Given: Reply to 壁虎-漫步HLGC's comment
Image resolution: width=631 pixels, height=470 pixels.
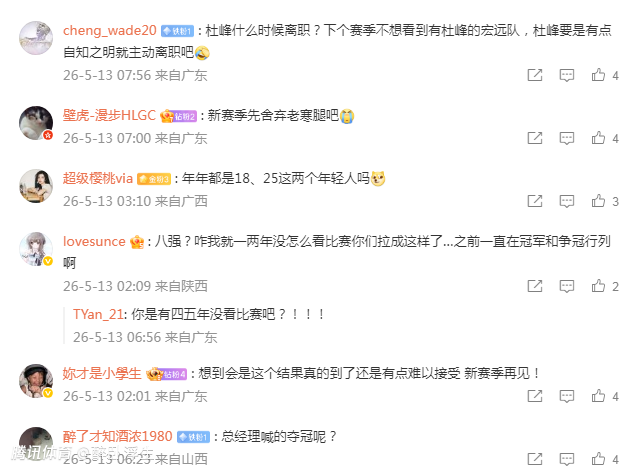Looking at the screenshot, I should 567,138.
